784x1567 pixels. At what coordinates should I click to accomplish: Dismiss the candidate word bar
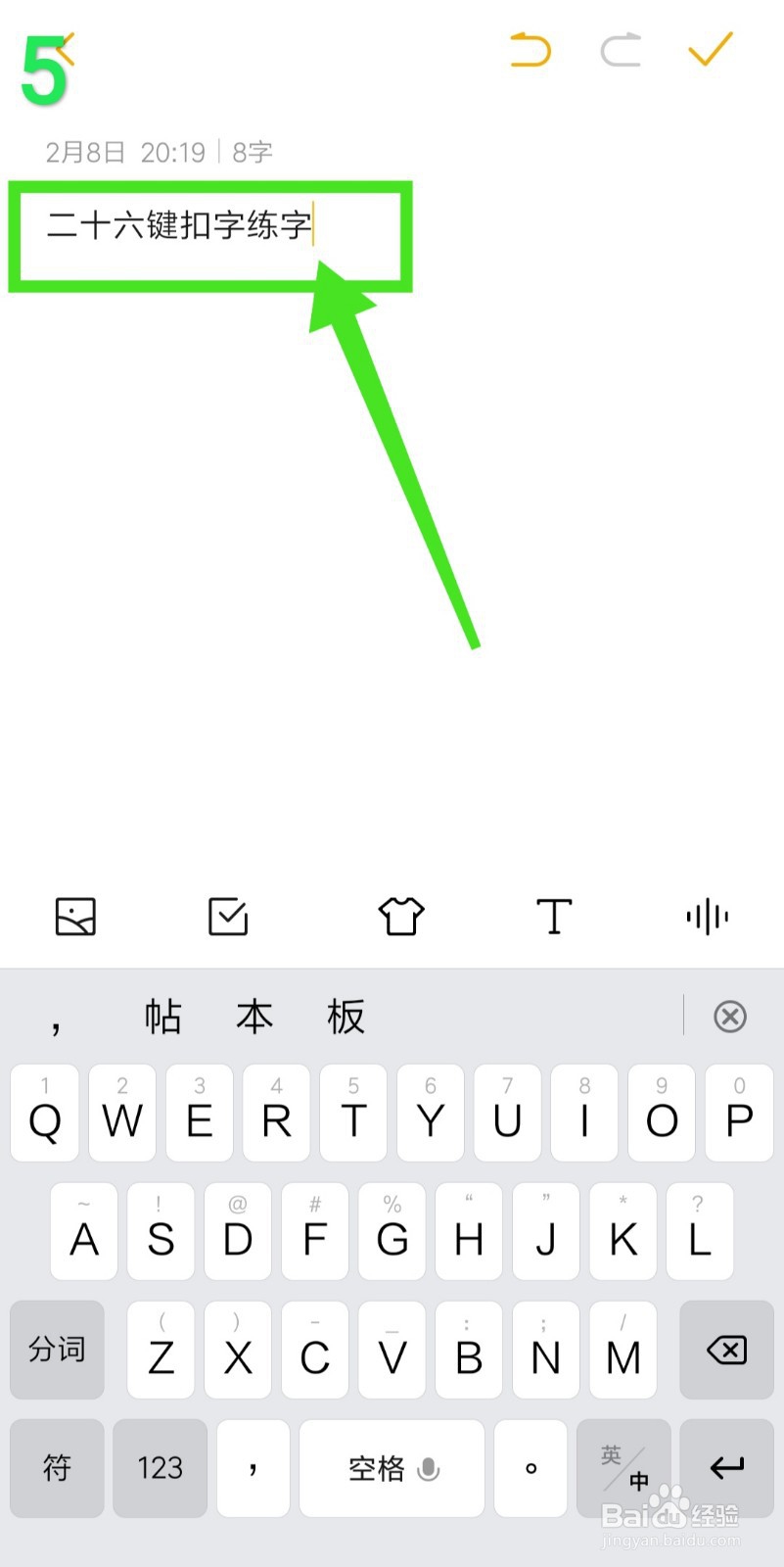point(729,1017)
